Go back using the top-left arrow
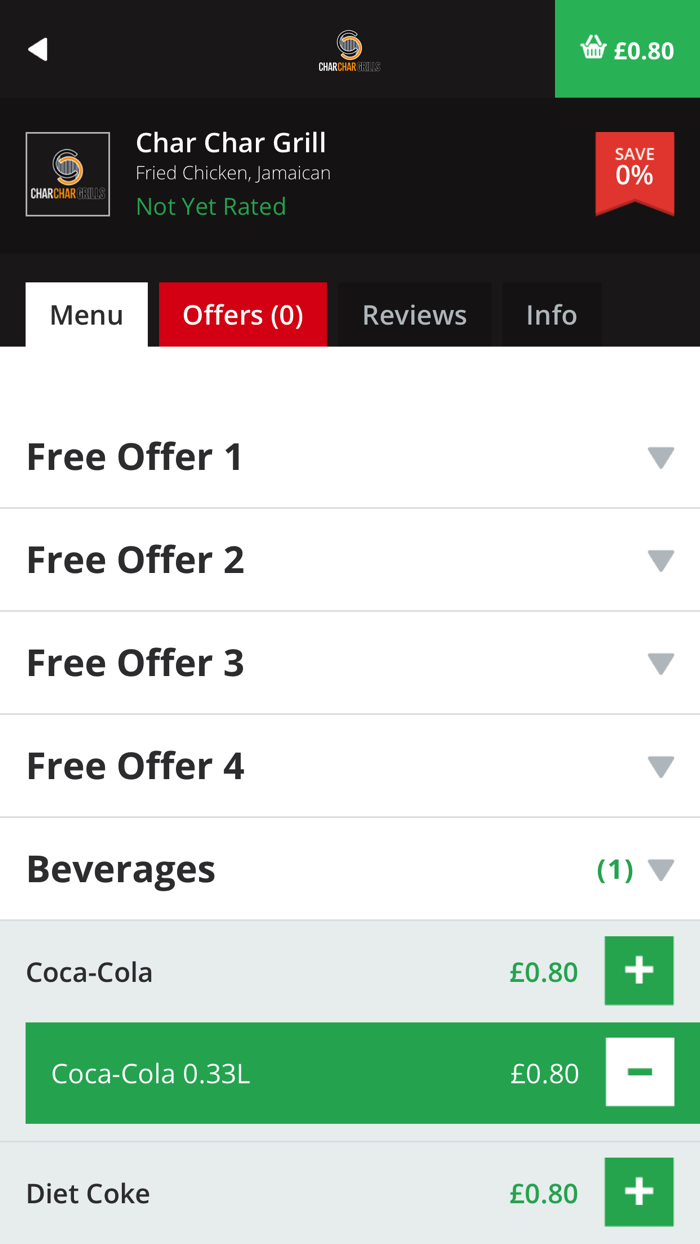This screenshot has height=1244, width=700. point(38,49)
